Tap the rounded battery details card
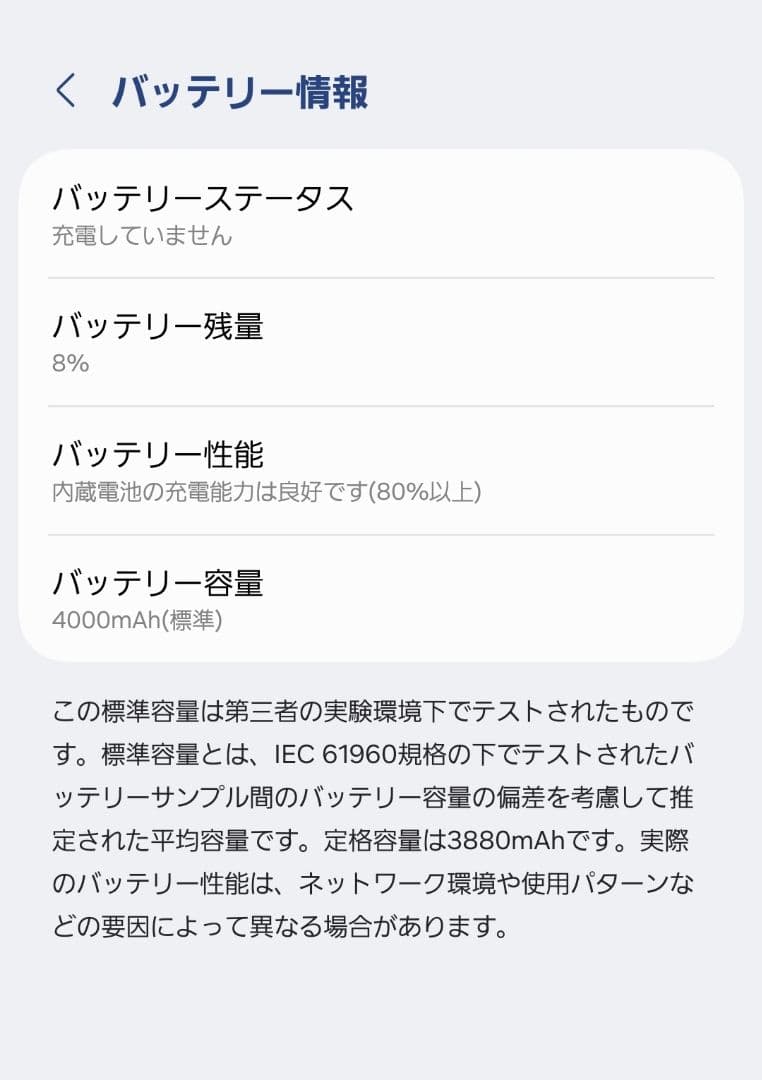The width and height of the screenshot is (762, 1080). 380,400
